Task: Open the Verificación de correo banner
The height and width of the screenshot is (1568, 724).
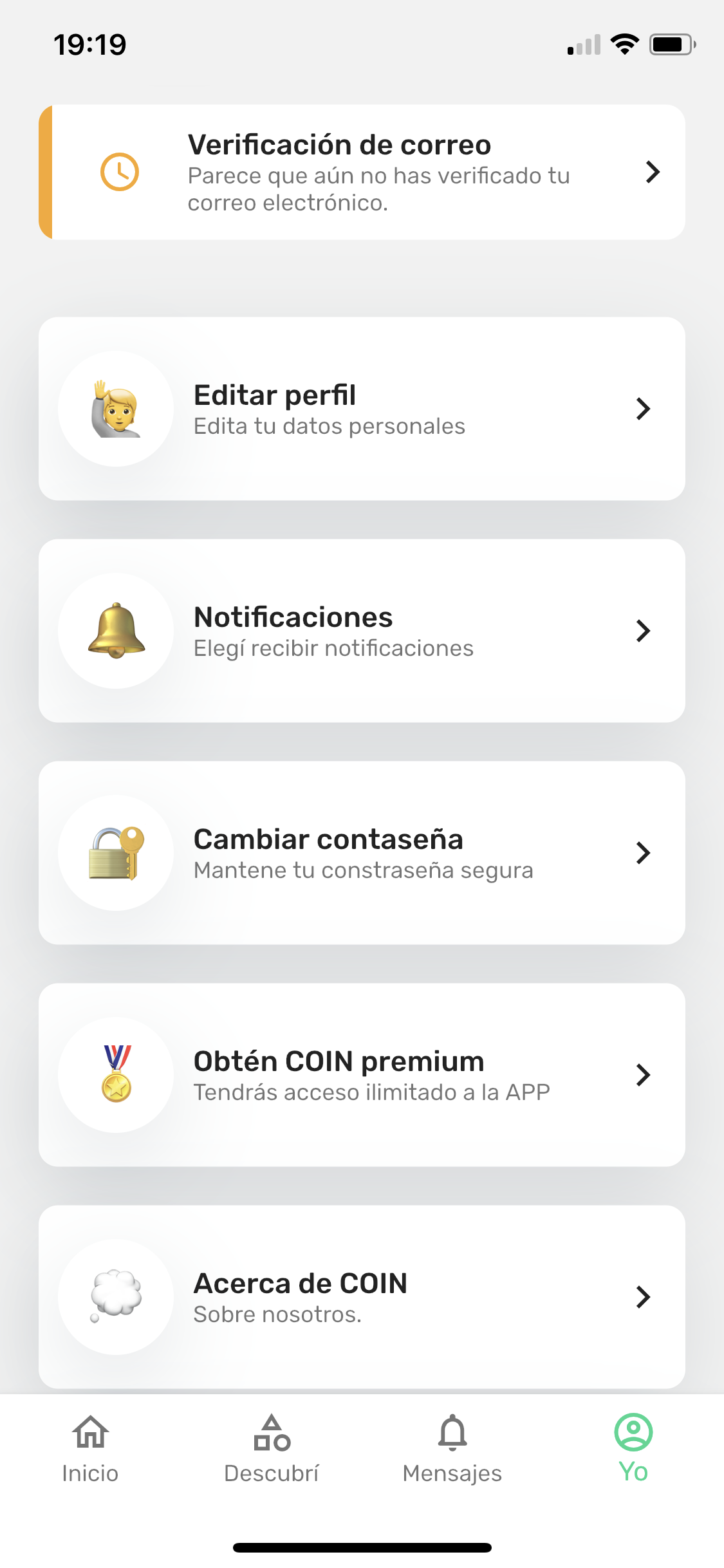Action: pyautogui.click(x=362, y=173)
